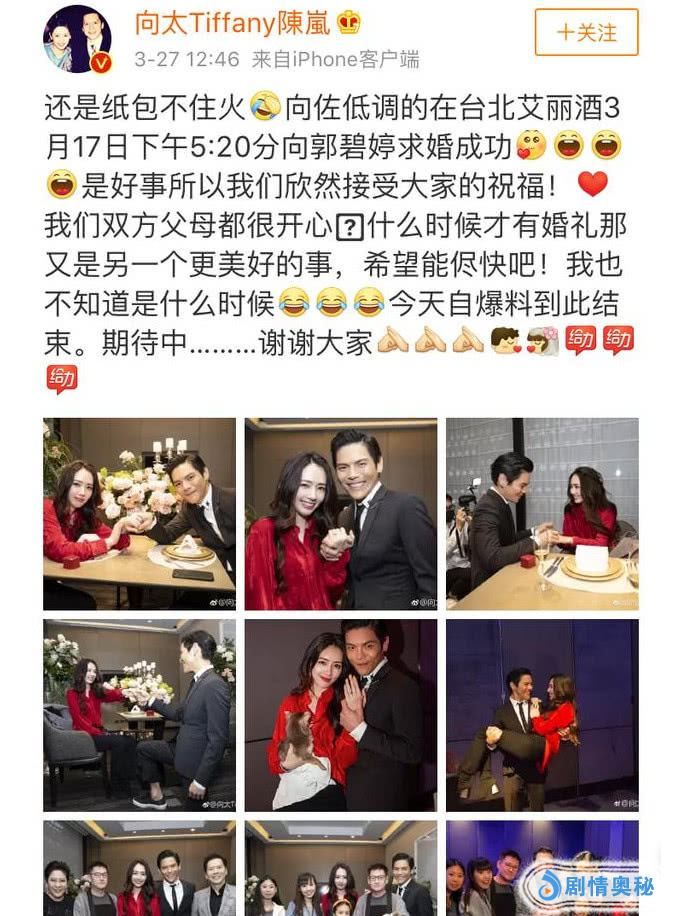
Task: View the photo of couple showing the ring
Action: click(x=341, y=513)
